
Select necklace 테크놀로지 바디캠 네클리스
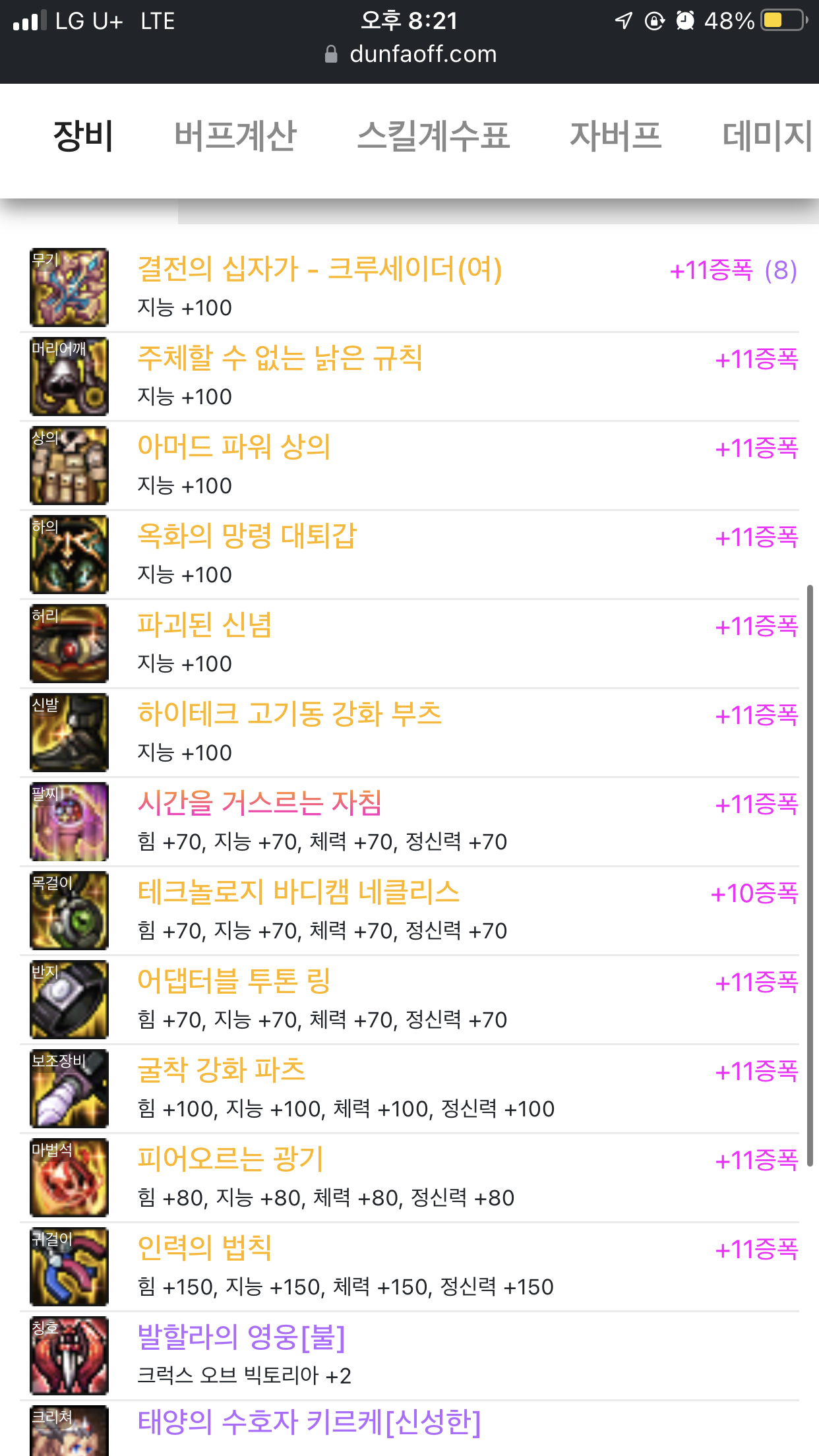[409, 911]
